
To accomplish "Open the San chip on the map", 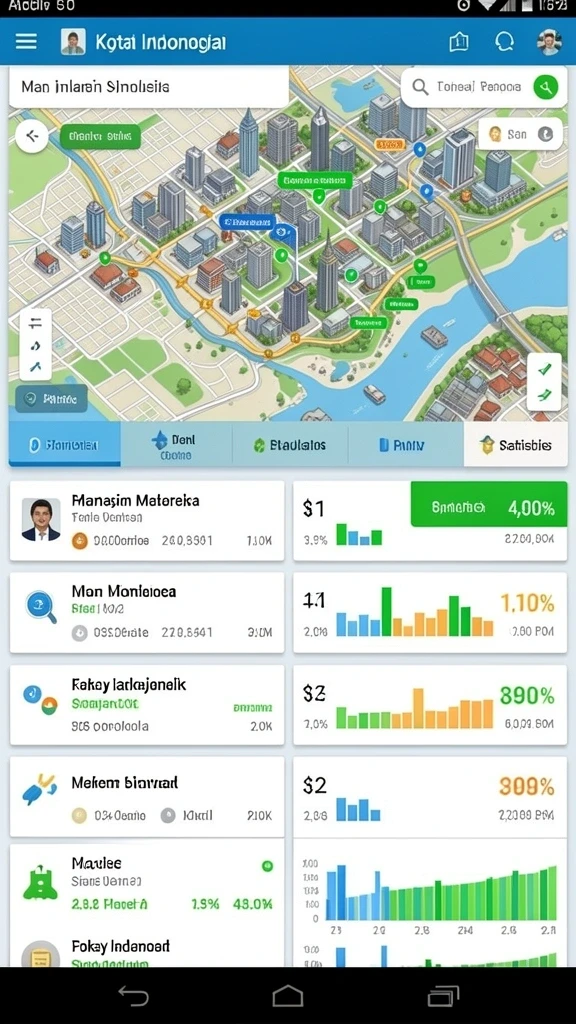I will [x=520, y=135].
